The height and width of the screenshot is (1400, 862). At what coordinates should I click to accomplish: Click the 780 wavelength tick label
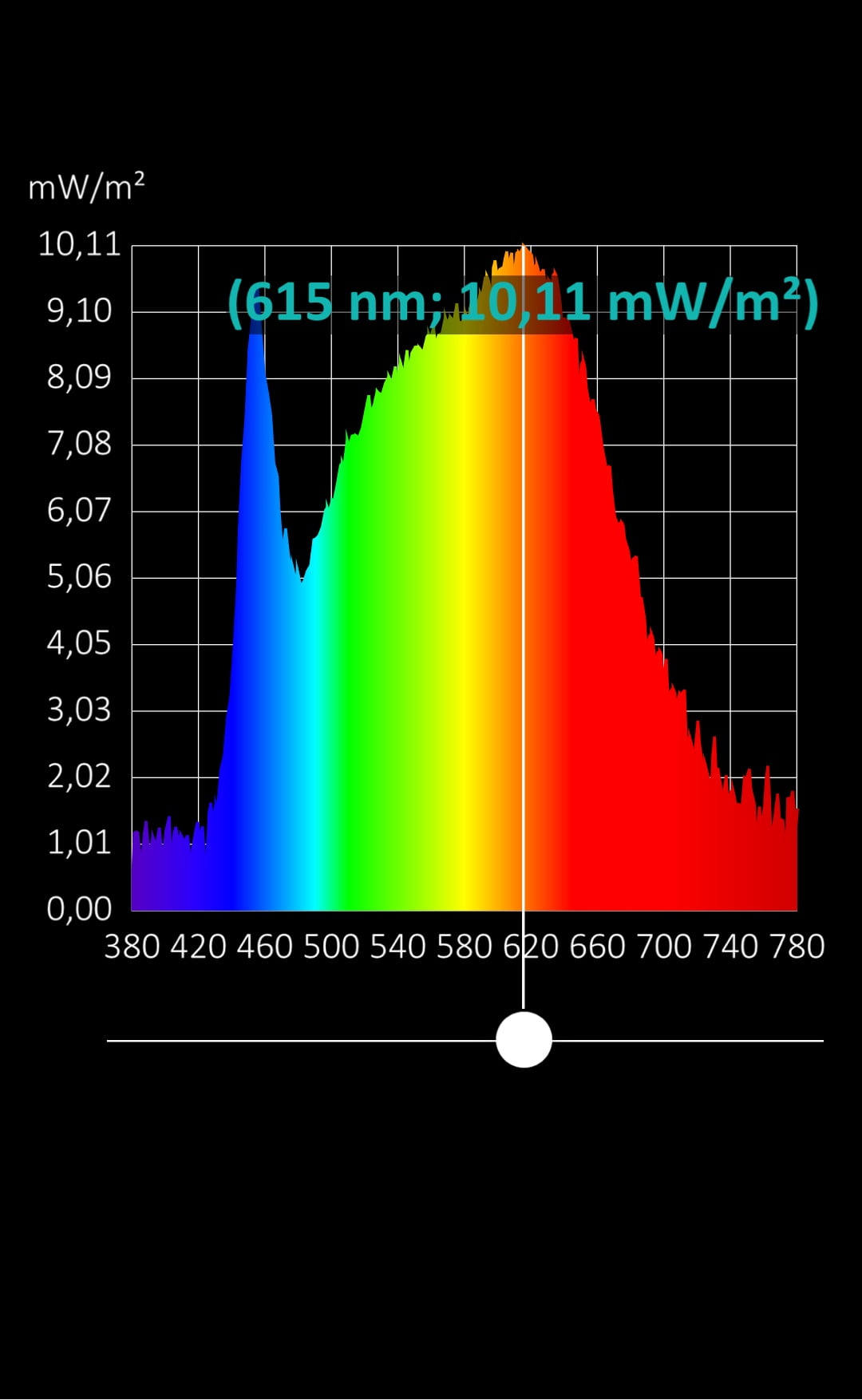798,946
